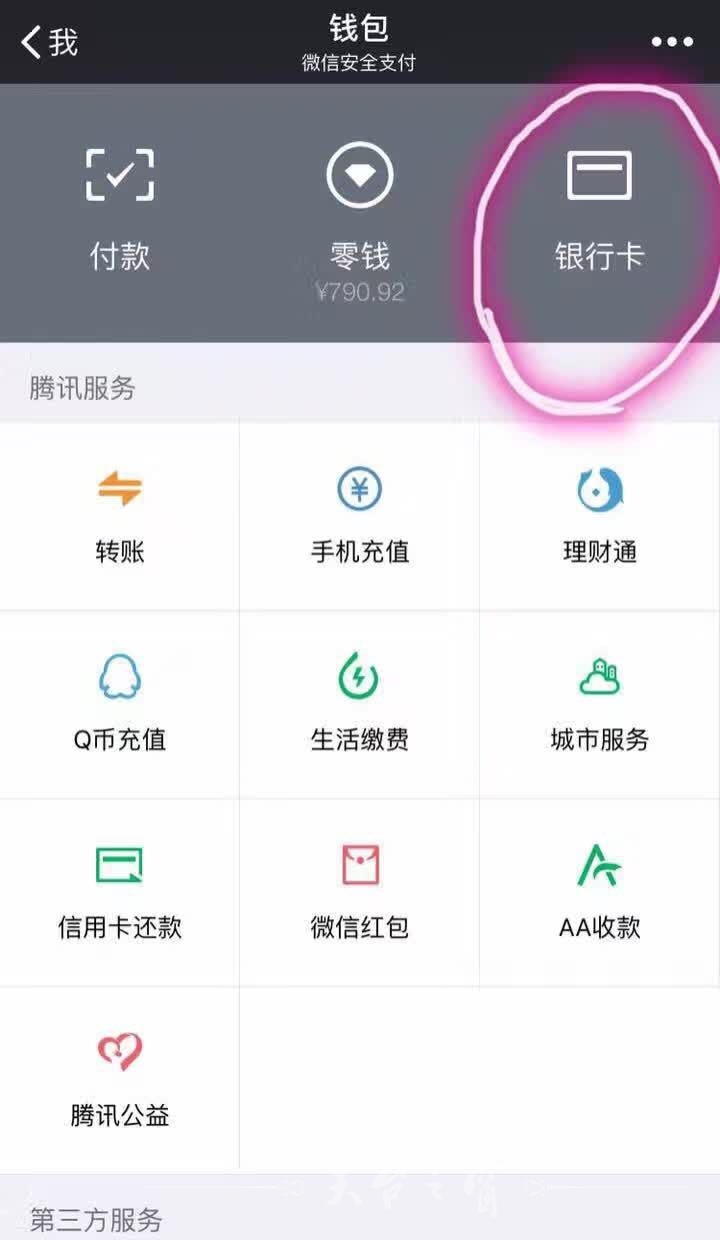View 零钱 balance
This screenshot has height=1240, width=720.
point(360,215)
